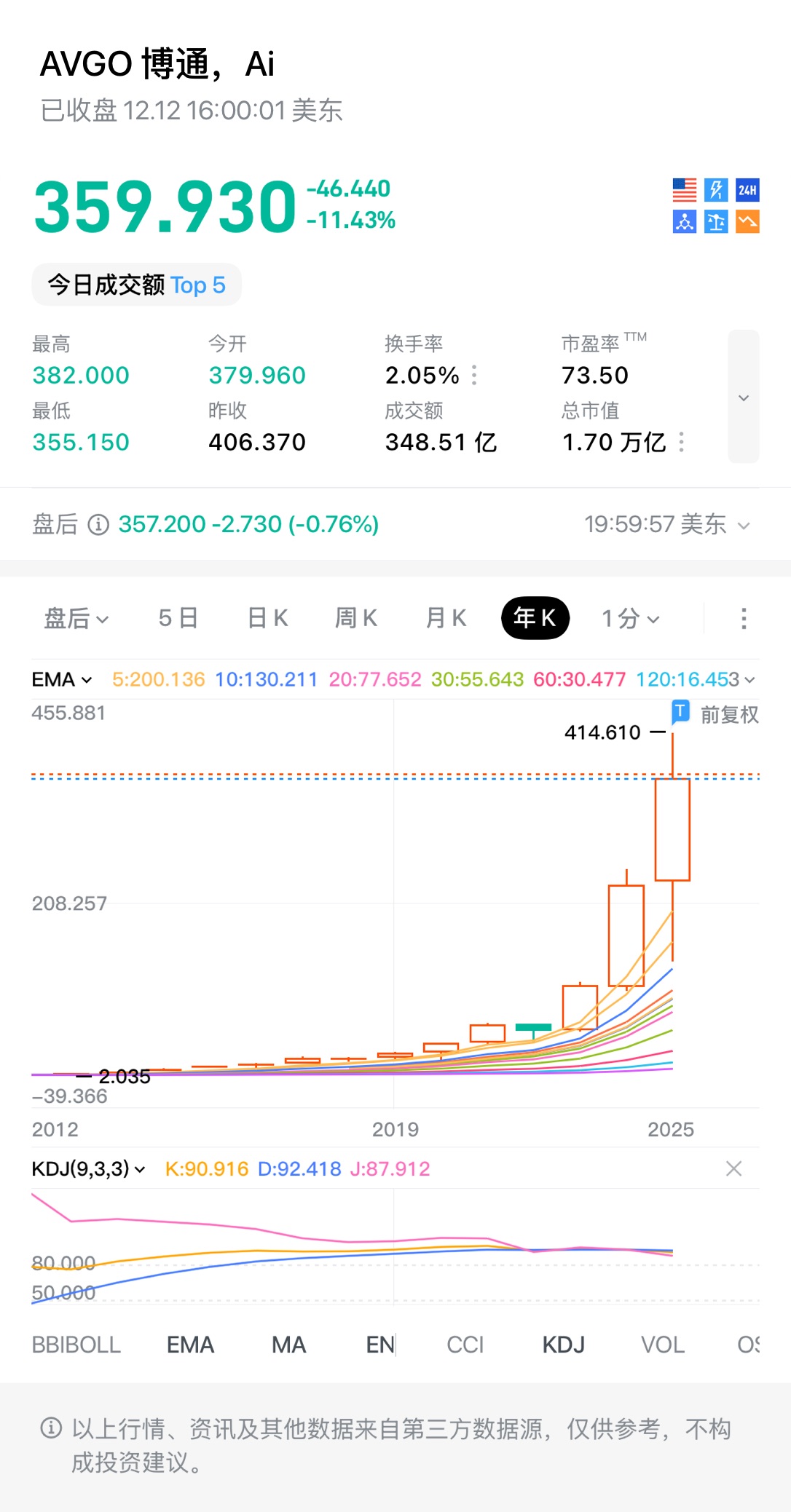Select the CCI indicator
This screenshot has height=1512, width=791.
click(x=465, y=1345)
